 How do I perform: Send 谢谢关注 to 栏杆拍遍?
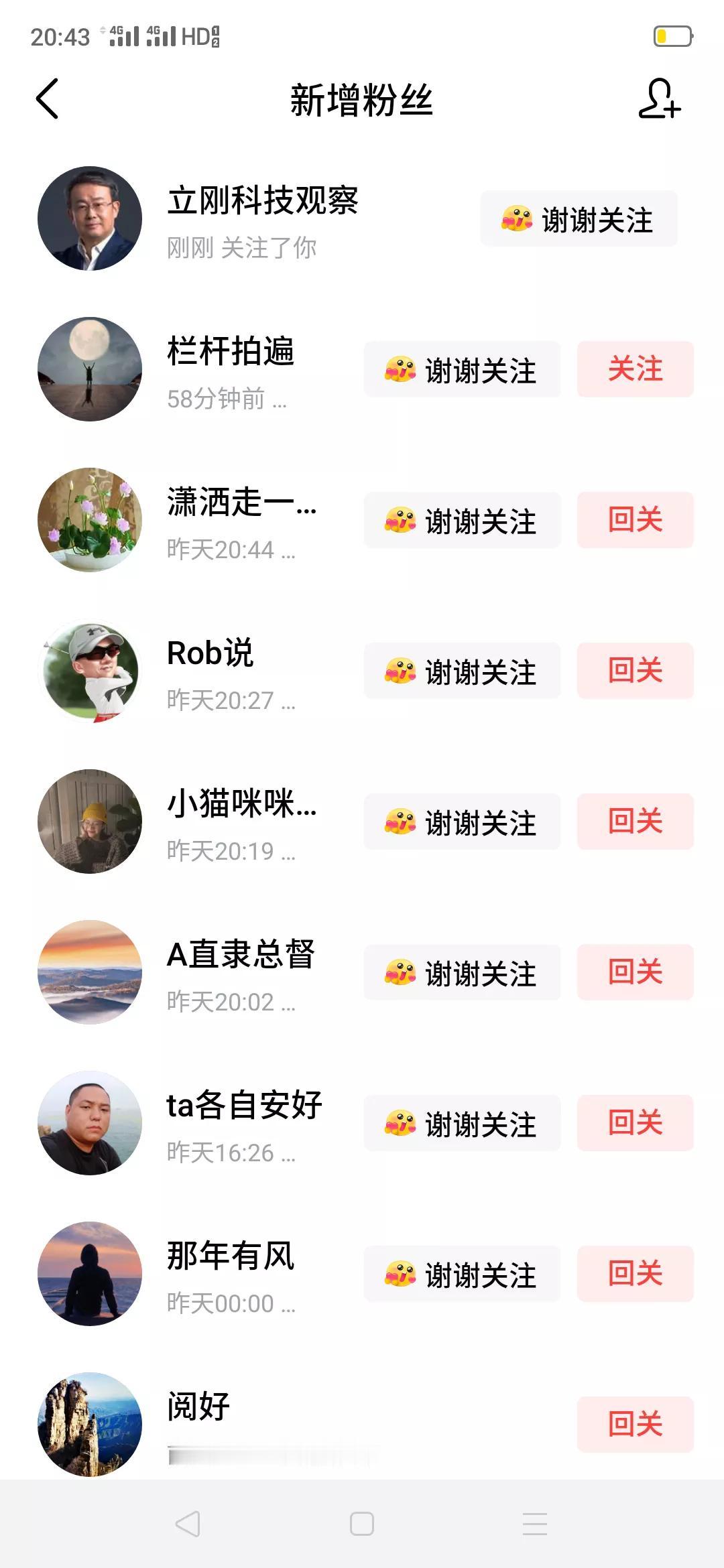coord(462,369)
